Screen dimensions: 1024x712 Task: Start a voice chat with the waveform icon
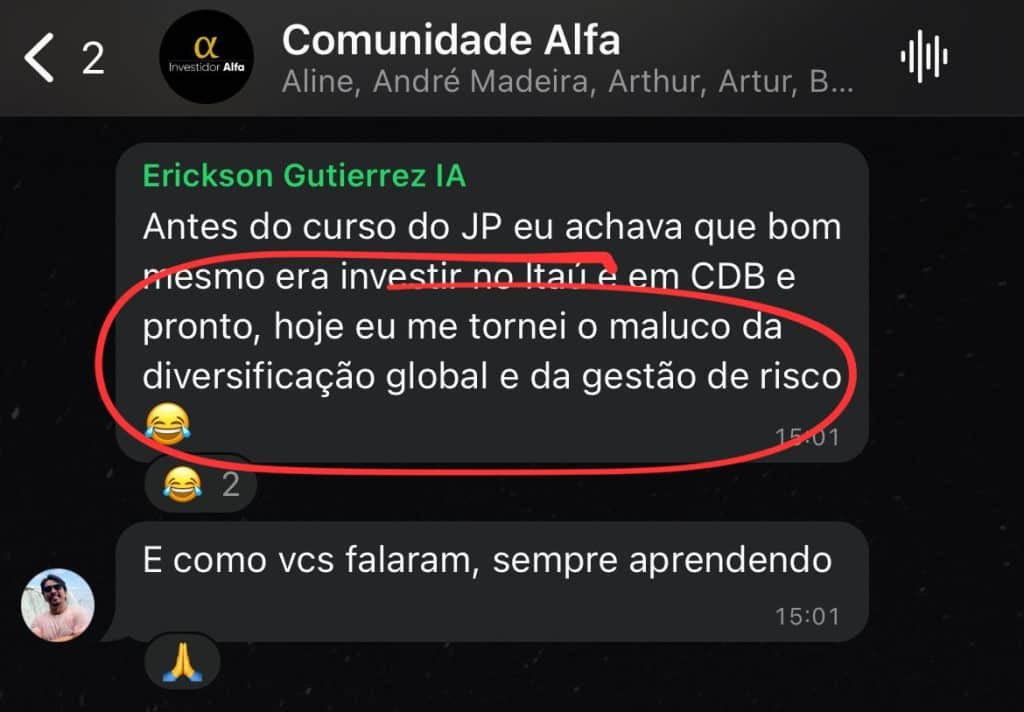point(924,59)
